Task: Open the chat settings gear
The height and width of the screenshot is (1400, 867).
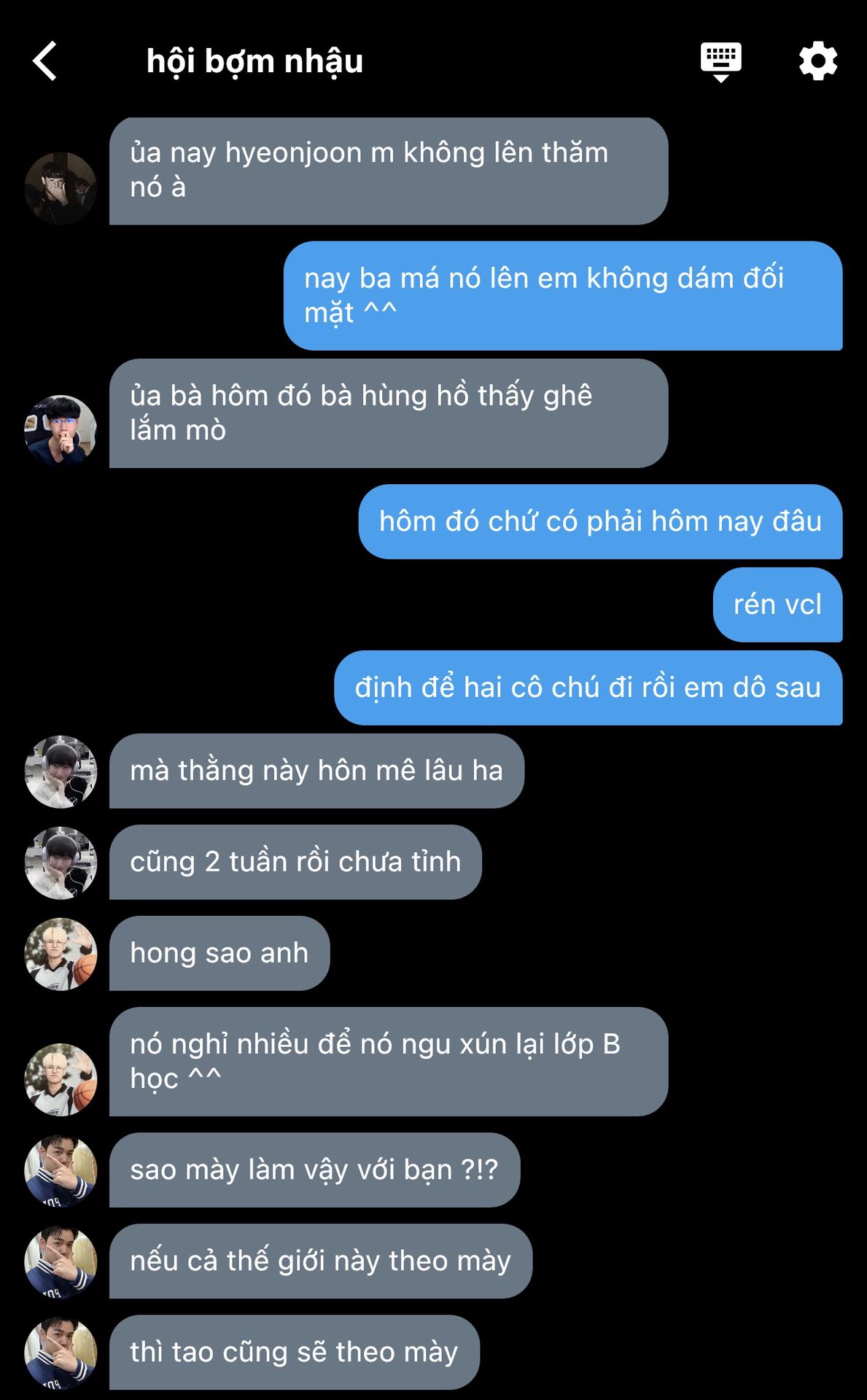Action: (817, 61)
